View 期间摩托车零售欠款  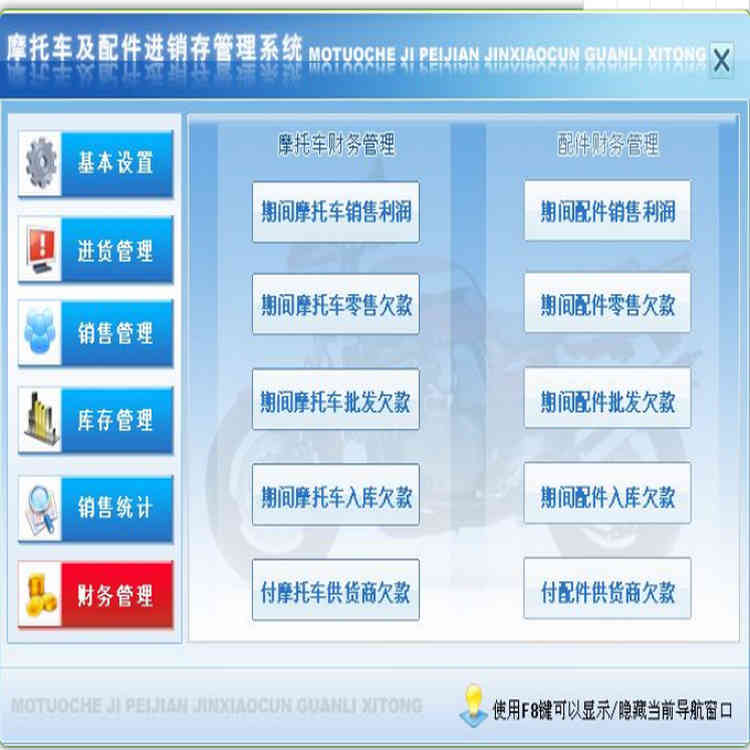click(336, 304)
